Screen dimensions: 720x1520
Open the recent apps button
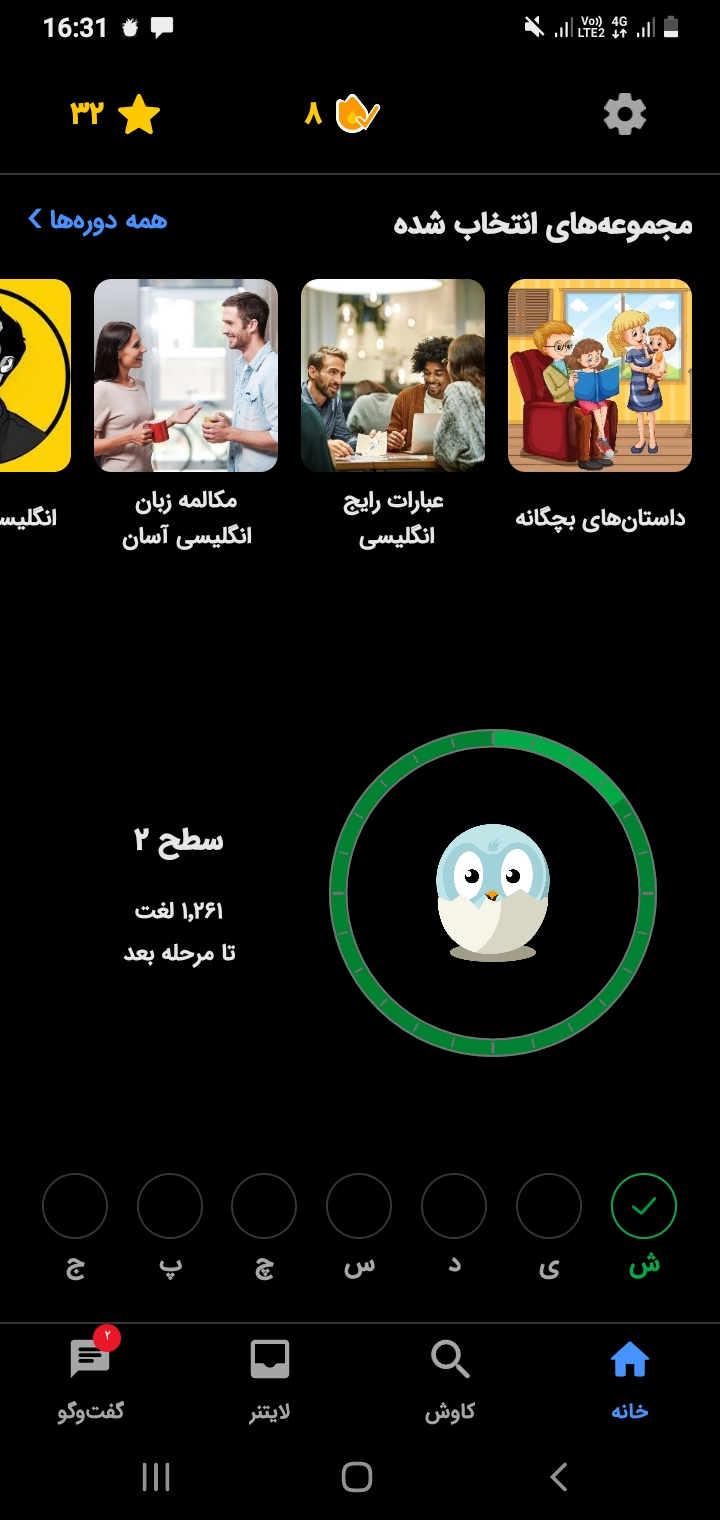point(156,1477)
